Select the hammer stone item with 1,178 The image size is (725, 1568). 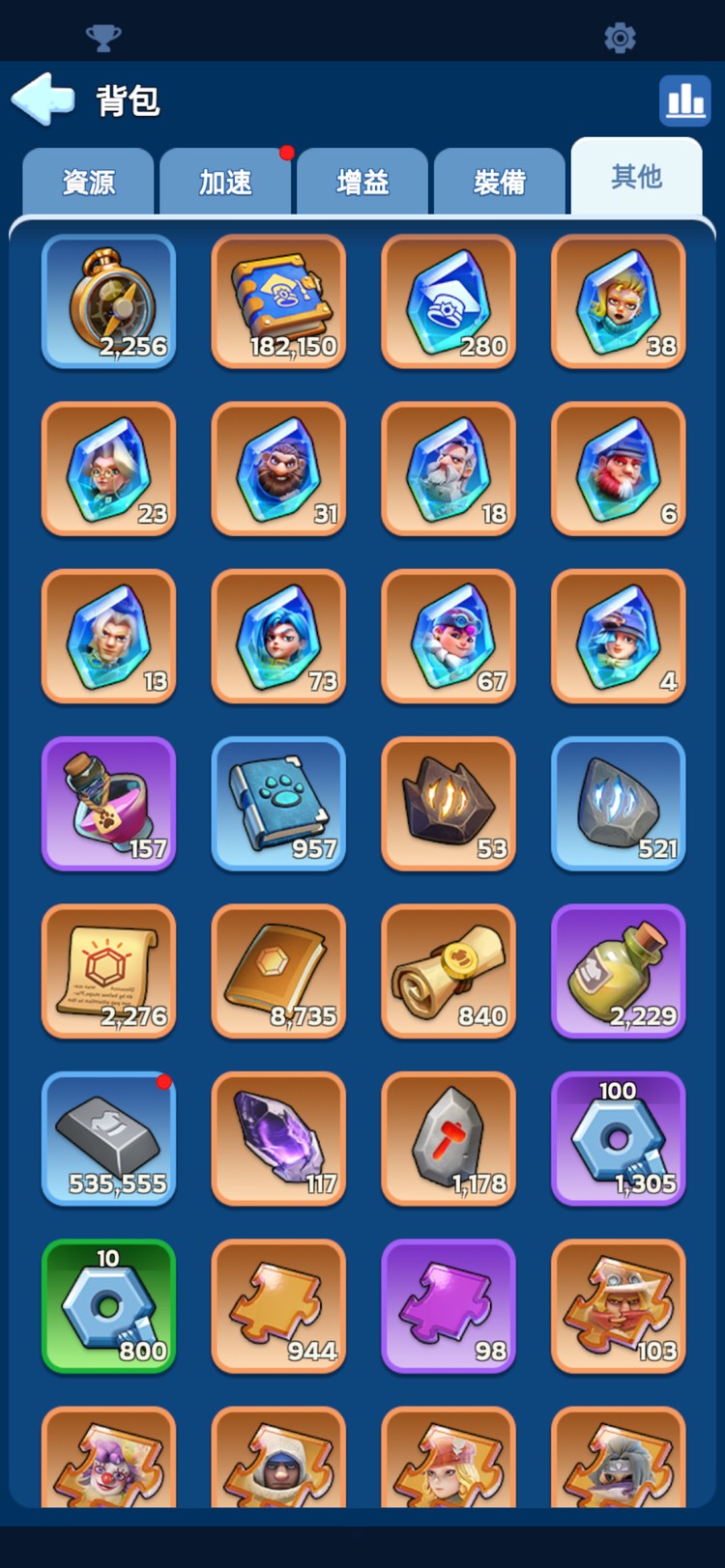pyautogui.click(x=449, y=1138)
